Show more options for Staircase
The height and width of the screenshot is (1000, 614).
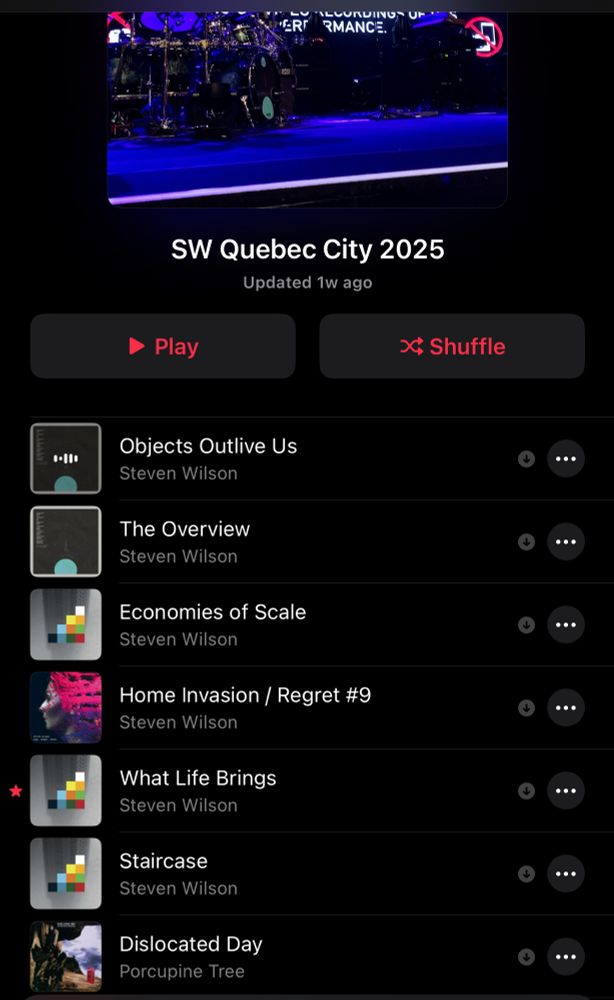[x=565, y=874]
